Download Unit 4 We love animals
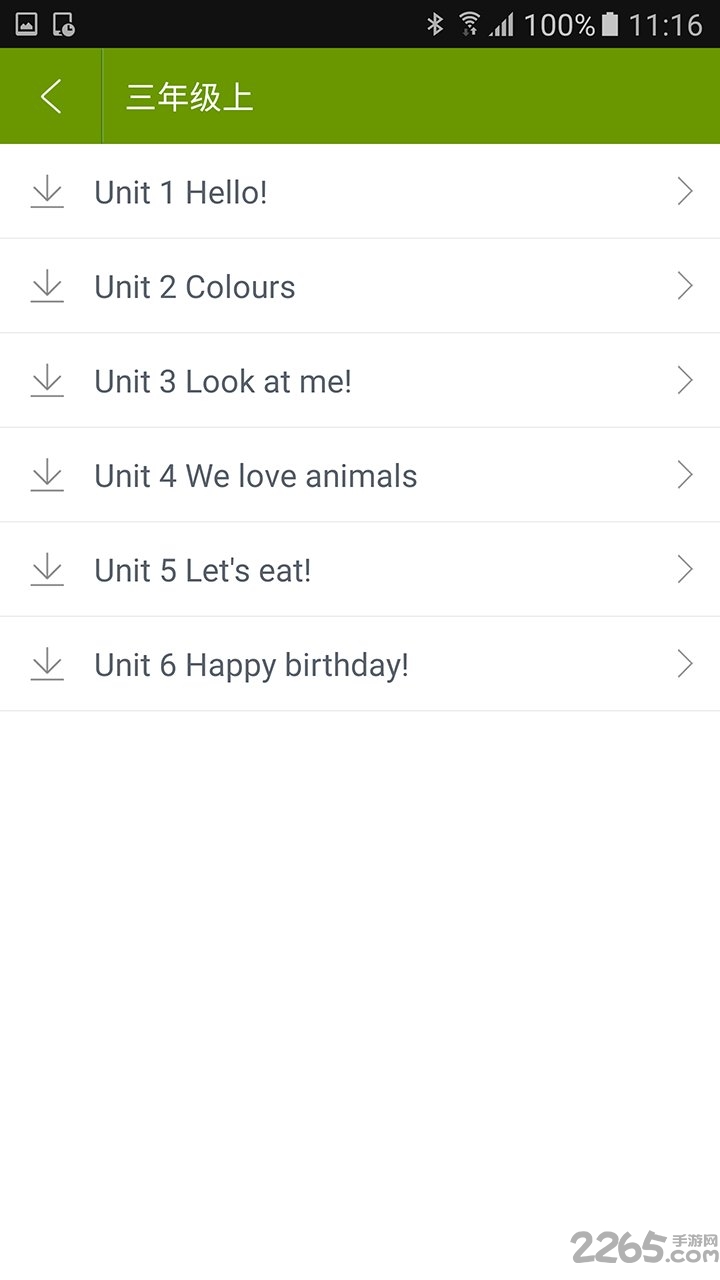 pyautogui.click(x=47, y=476)
